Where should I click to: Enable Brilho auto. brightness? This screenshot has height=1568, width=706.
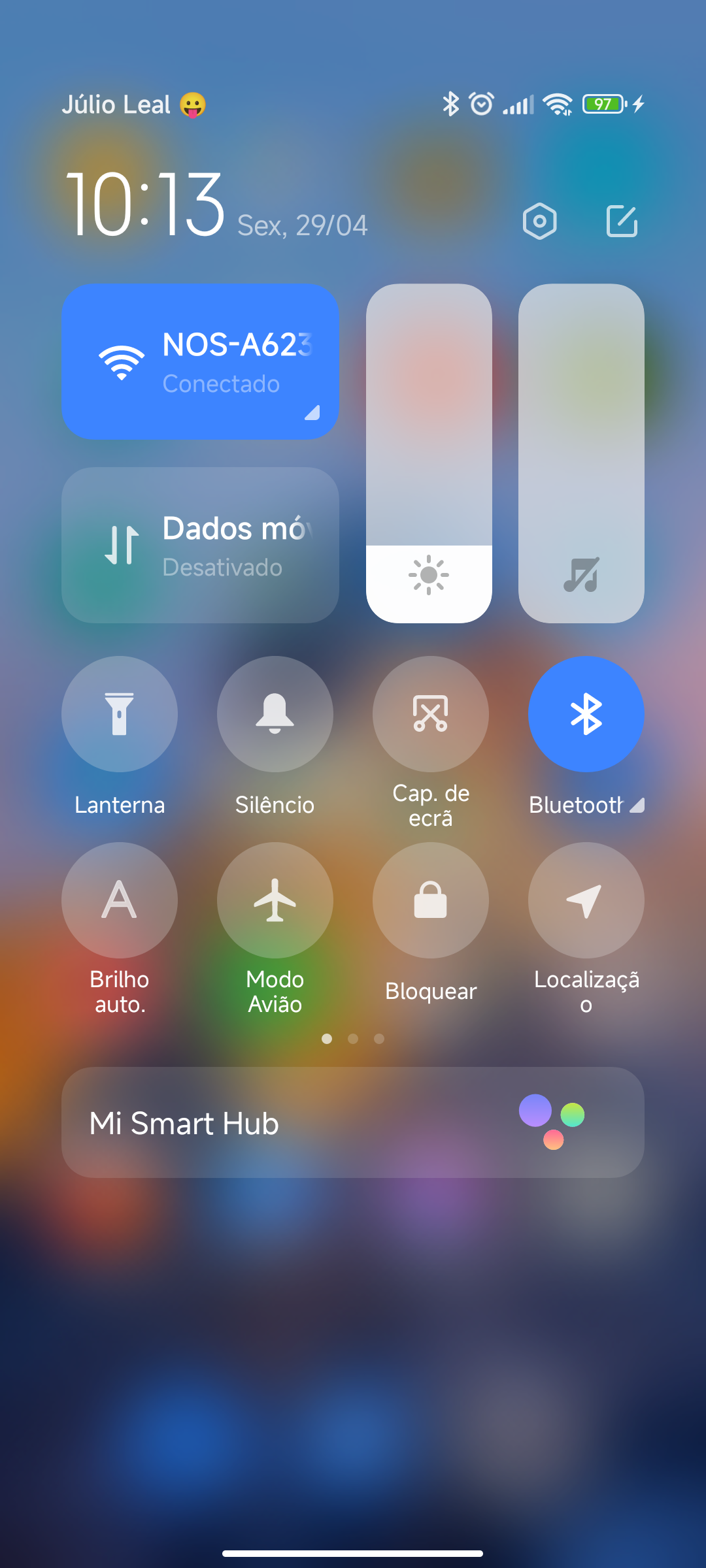(x=120, y=900)
